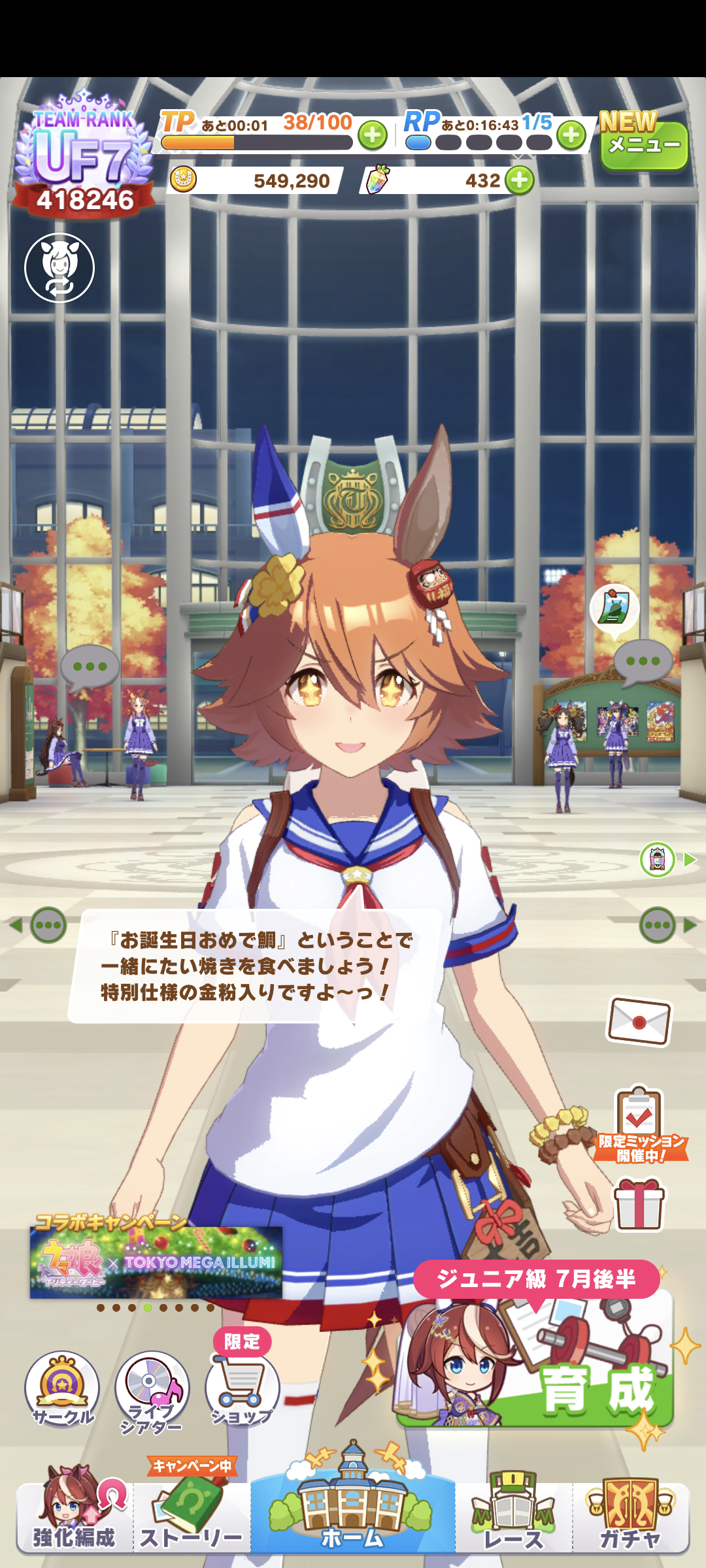
Task: Open the mail envelope icon
Action: click(639, 1021)
